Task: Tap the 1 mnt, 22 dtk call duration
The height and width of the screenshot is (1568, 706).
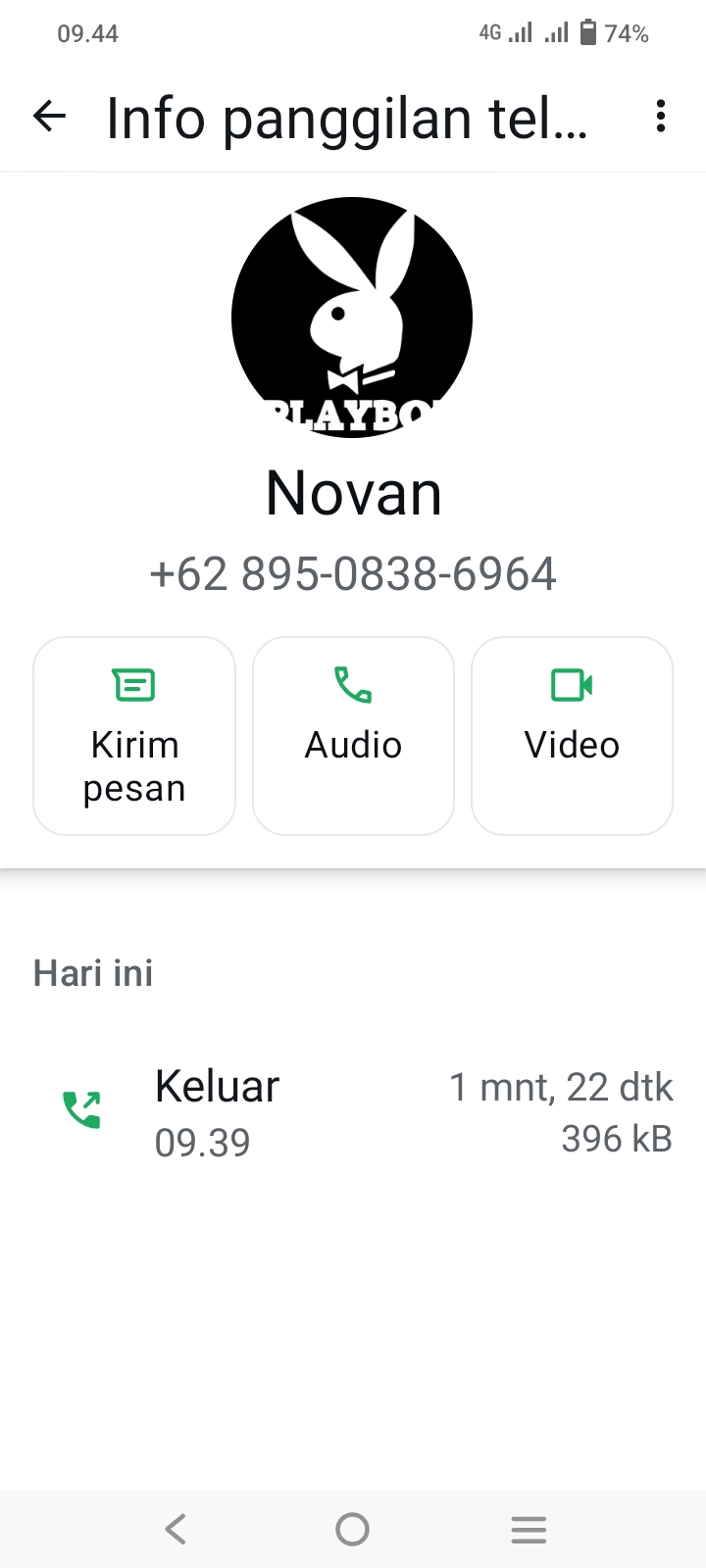Action: click(x=561, y=1087)
